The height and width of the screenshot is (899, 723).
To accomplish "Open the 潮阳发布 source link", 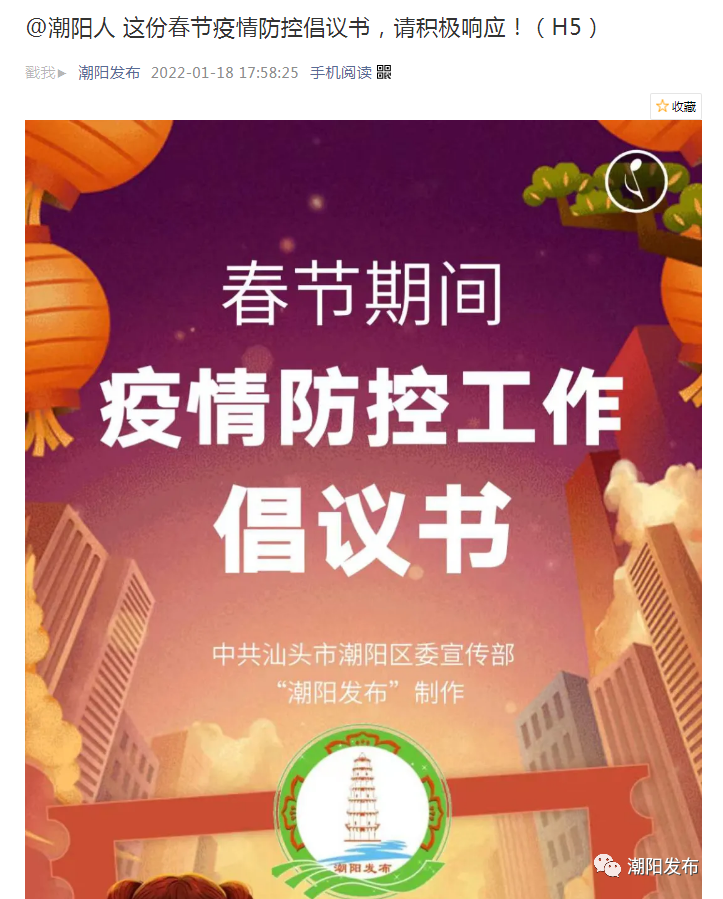I will coord(109,72).
